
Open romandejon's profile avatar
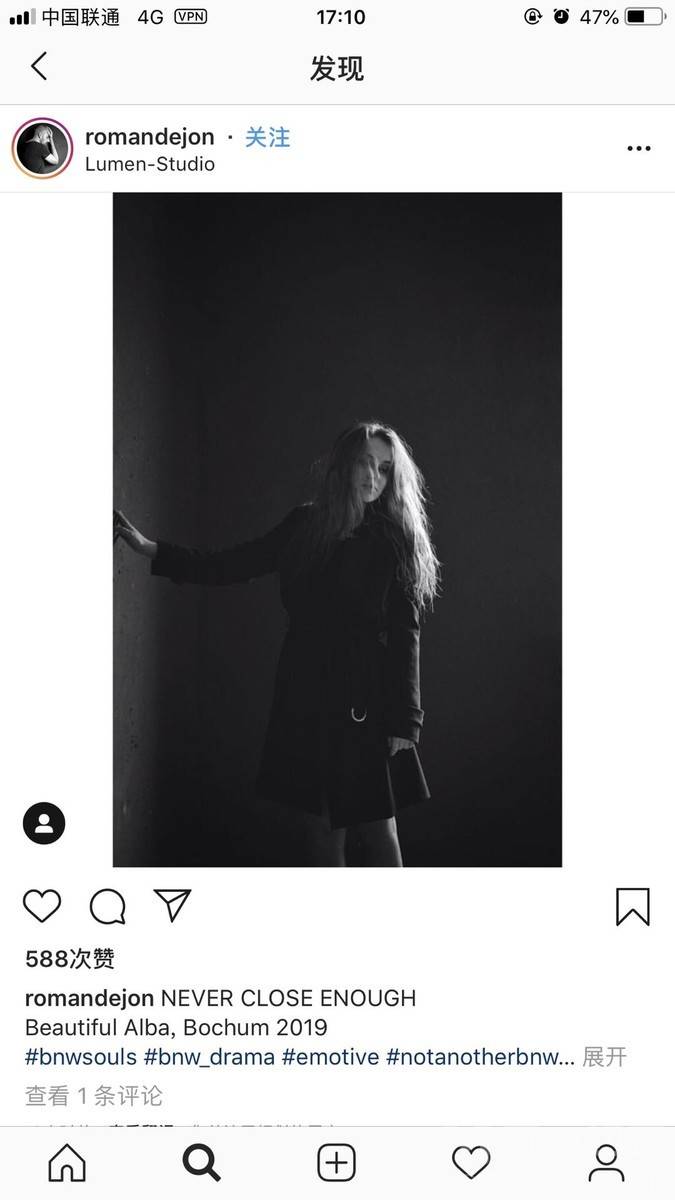point(42,149)
